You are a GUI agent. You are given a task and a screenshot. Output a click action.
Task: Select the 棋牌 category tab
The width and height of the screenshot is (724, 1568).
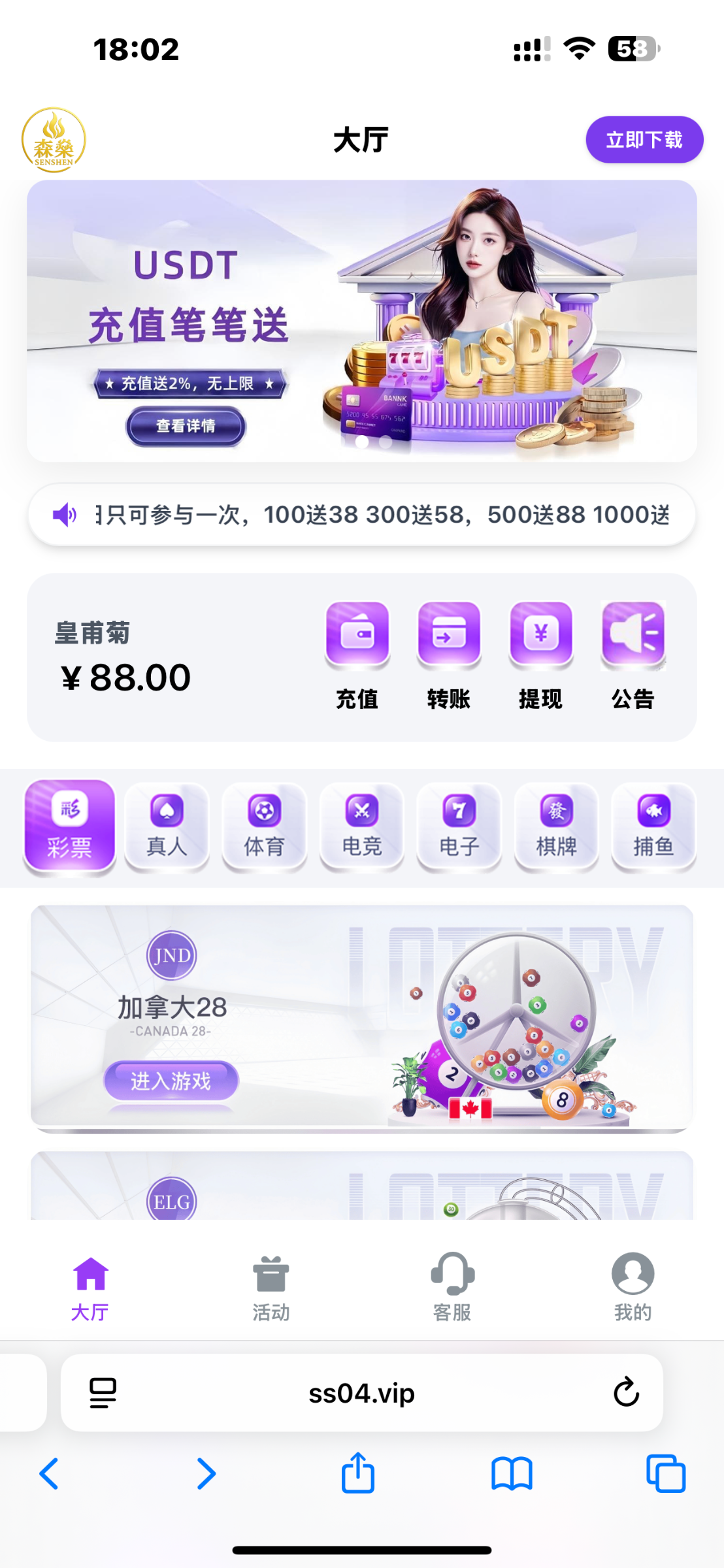point(556,827)
